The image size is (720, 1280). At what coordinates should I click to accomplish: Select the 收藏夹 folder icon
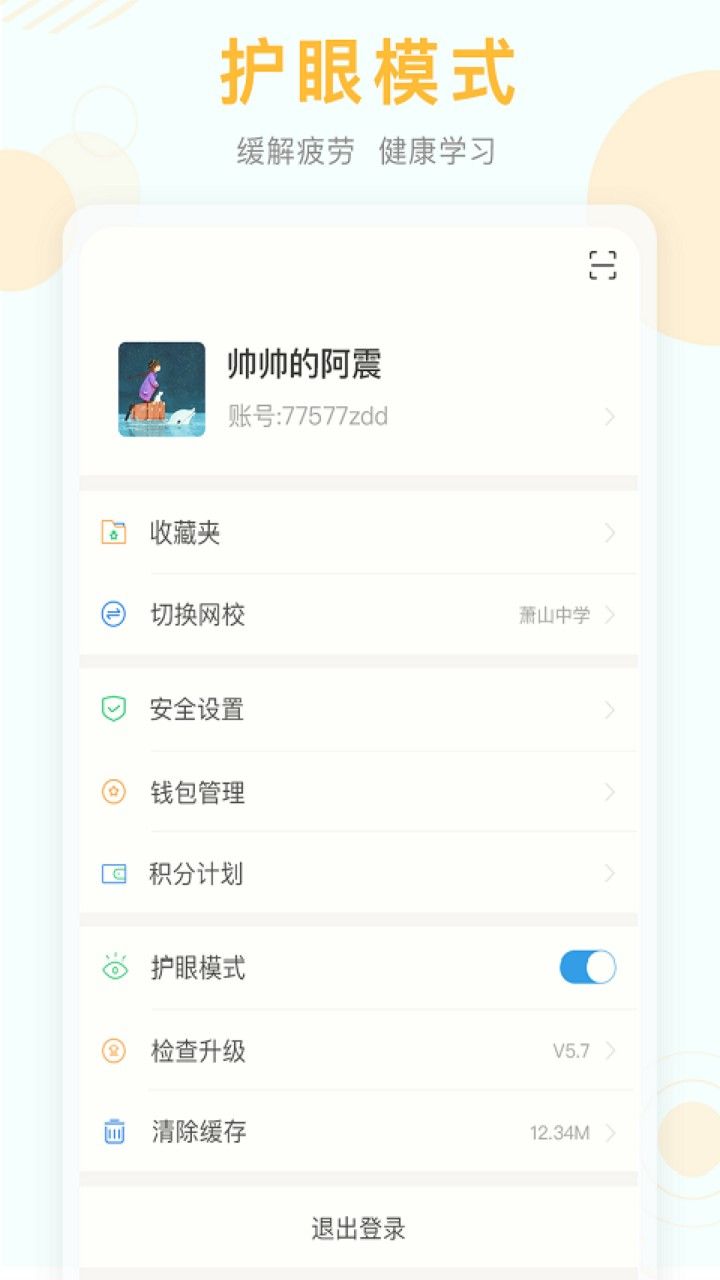(x=113, y=533)
